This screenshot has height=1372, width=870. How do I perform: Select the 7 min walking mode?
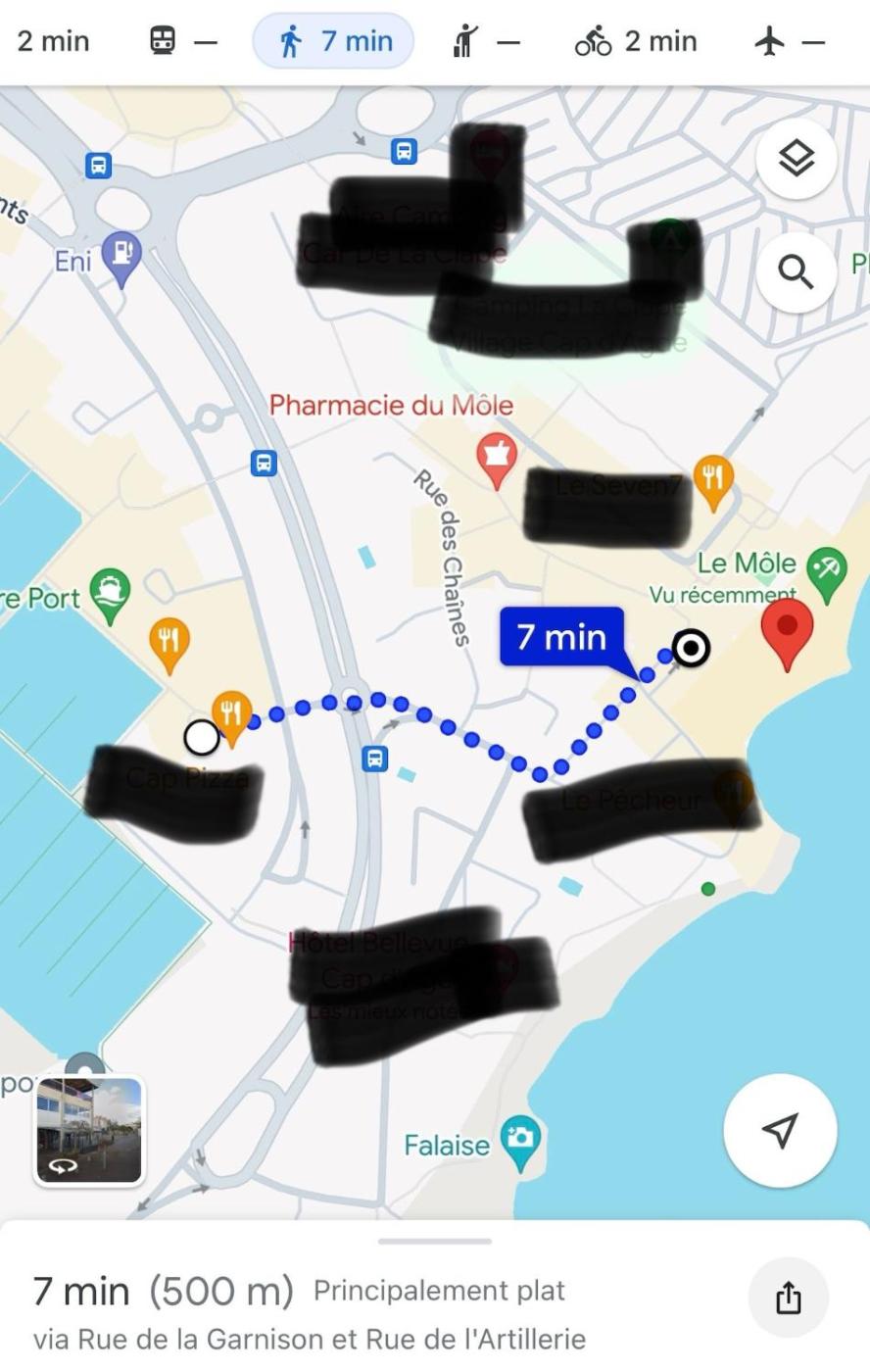coord(334,41)
